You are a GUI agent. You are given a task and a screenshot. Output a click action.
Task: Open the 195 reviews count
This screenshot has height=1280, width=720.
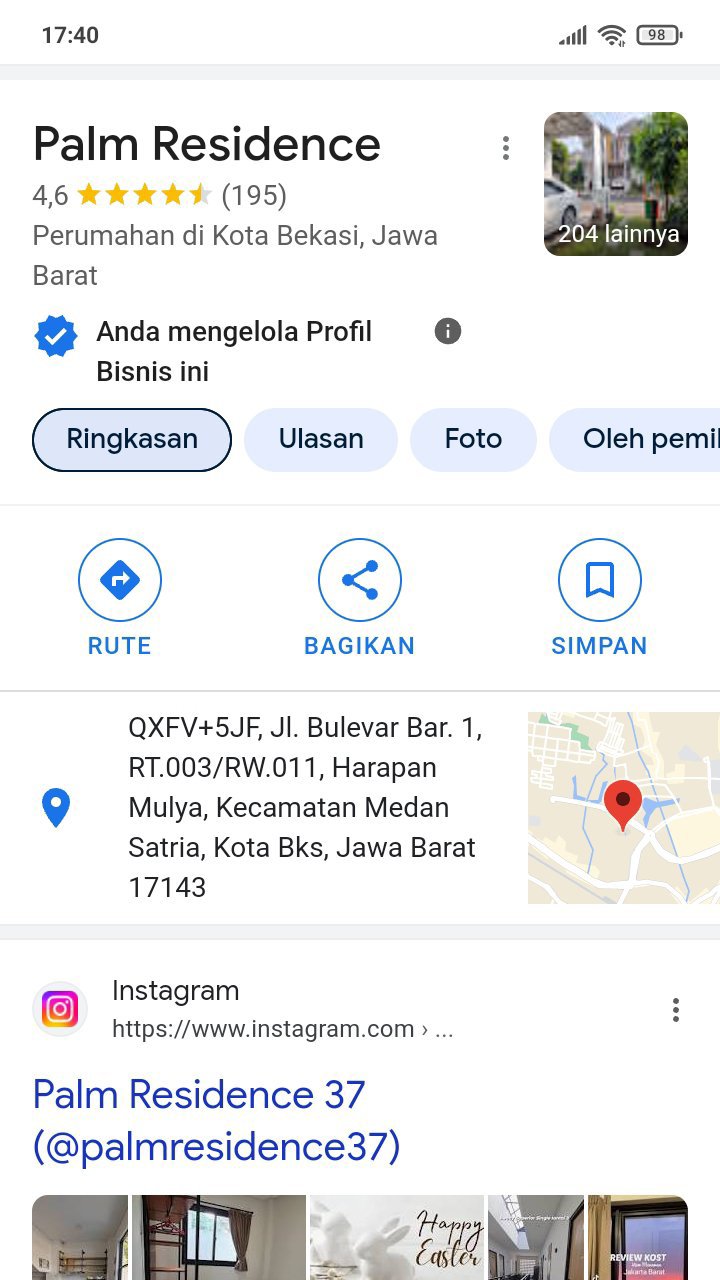click(254, 195)
